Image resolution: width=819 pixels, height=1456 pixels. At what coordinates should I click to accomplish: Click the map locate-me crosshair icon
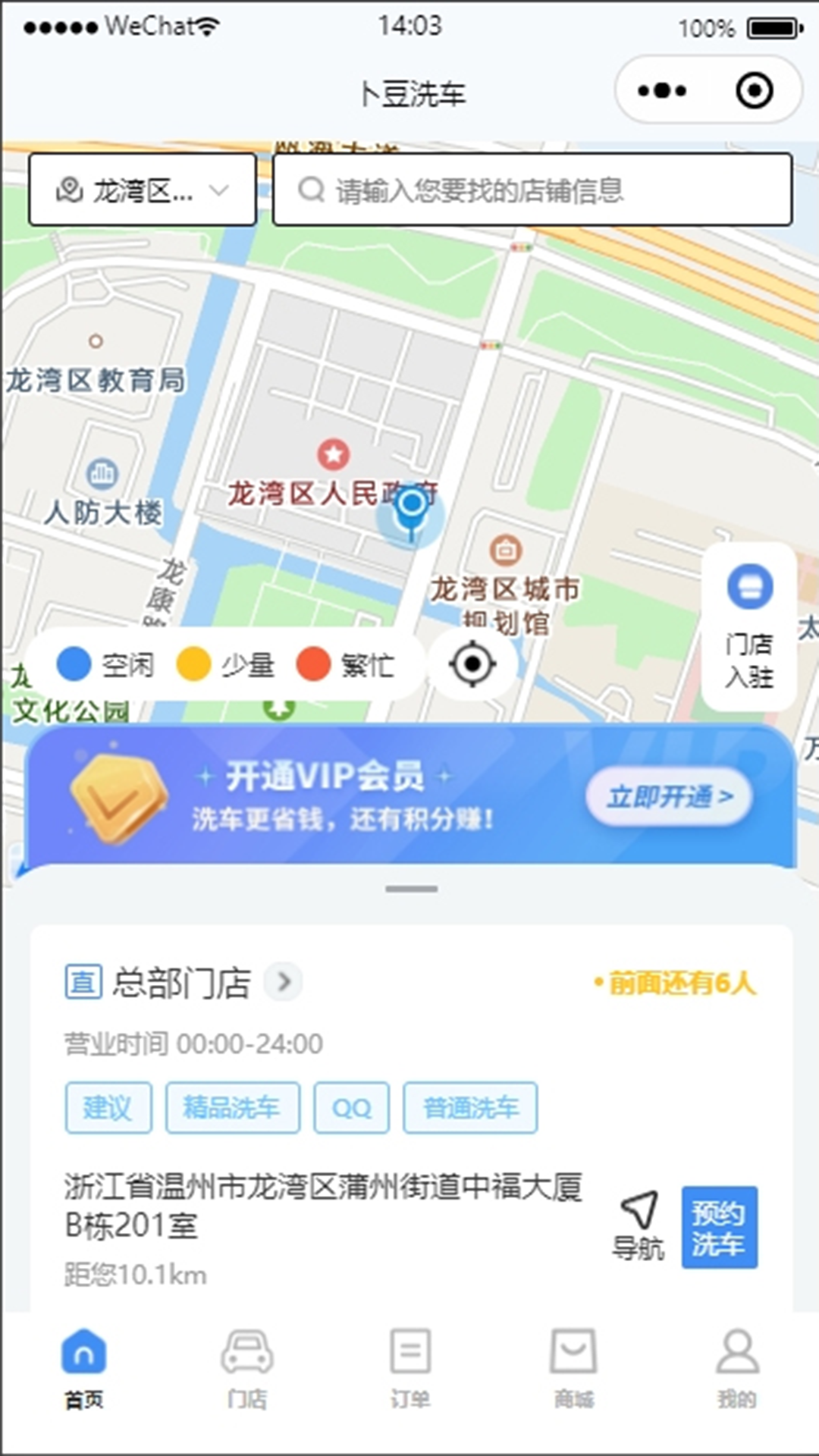pos(472,664)
